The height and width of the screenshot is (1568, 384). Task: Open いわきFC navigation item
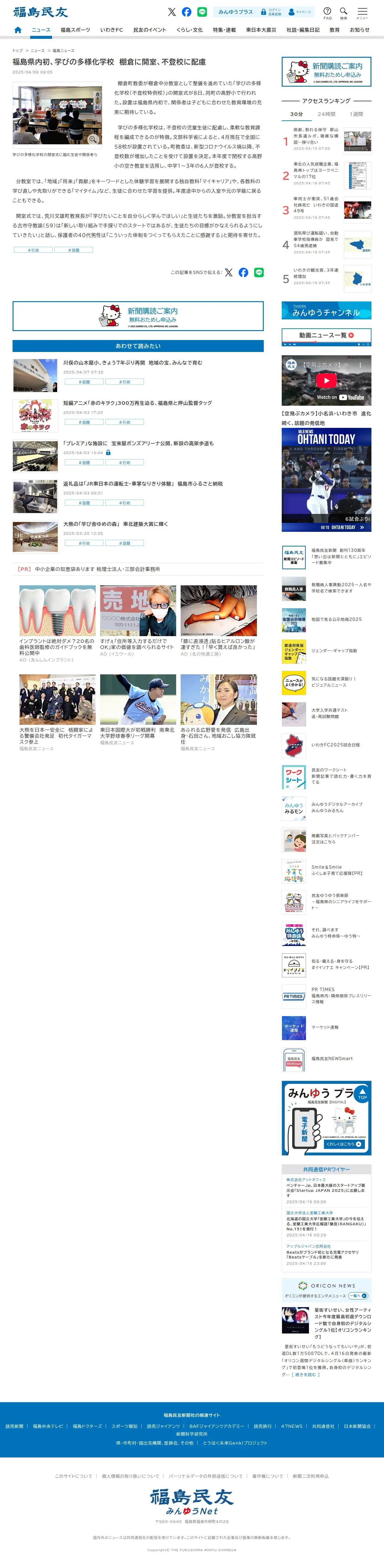pyautogui.click(x=112, y=30)
